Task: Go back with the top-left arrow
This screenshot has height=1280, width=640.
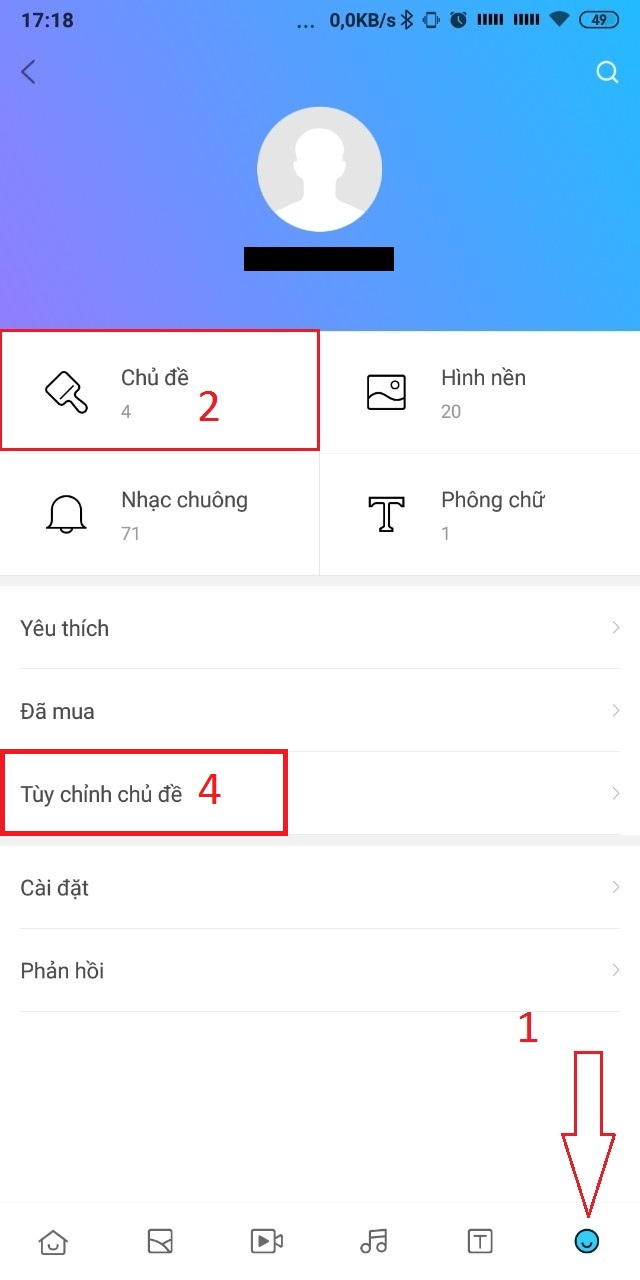Action: click(28, 72)
